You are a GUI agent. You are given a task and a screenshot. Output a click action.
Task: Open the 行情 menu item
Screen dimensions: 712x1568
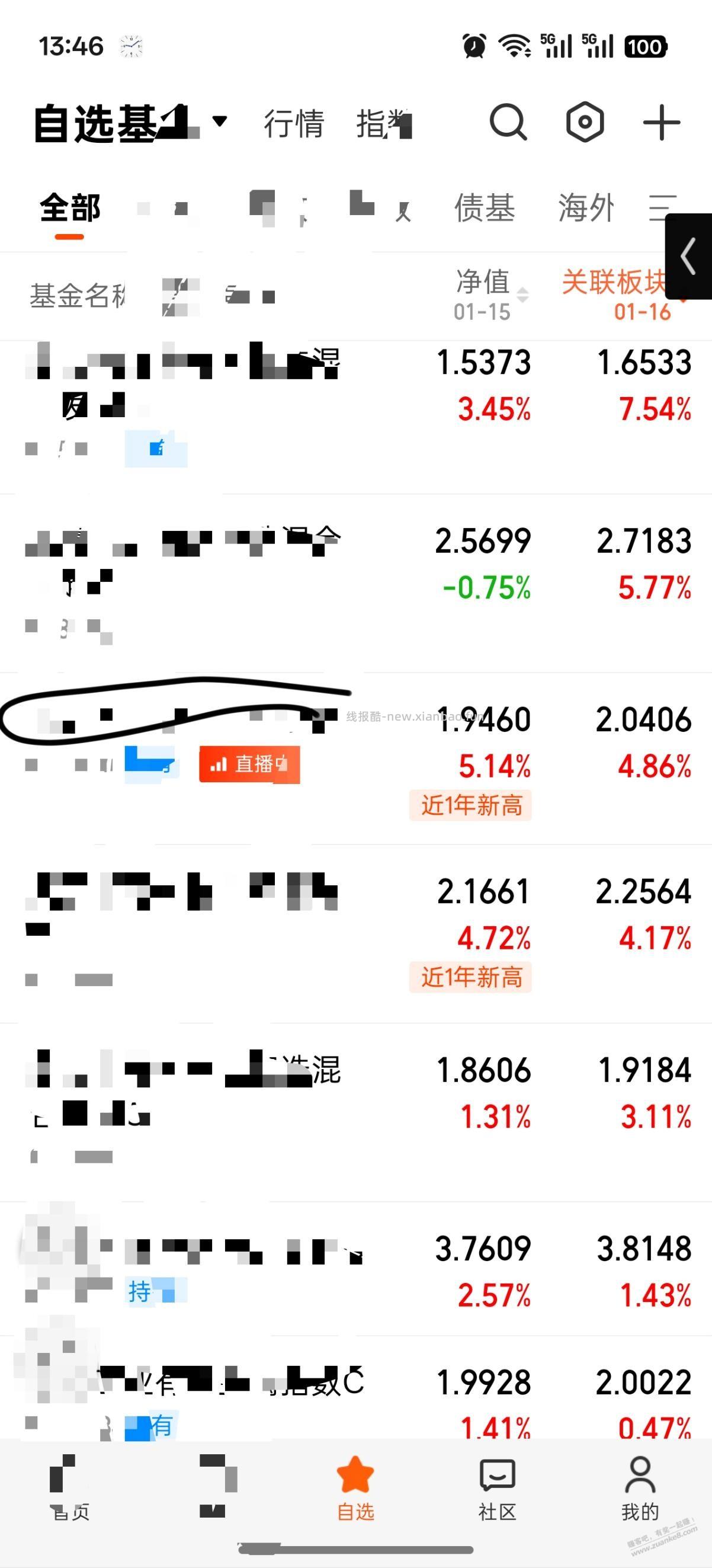coord(294,124)
